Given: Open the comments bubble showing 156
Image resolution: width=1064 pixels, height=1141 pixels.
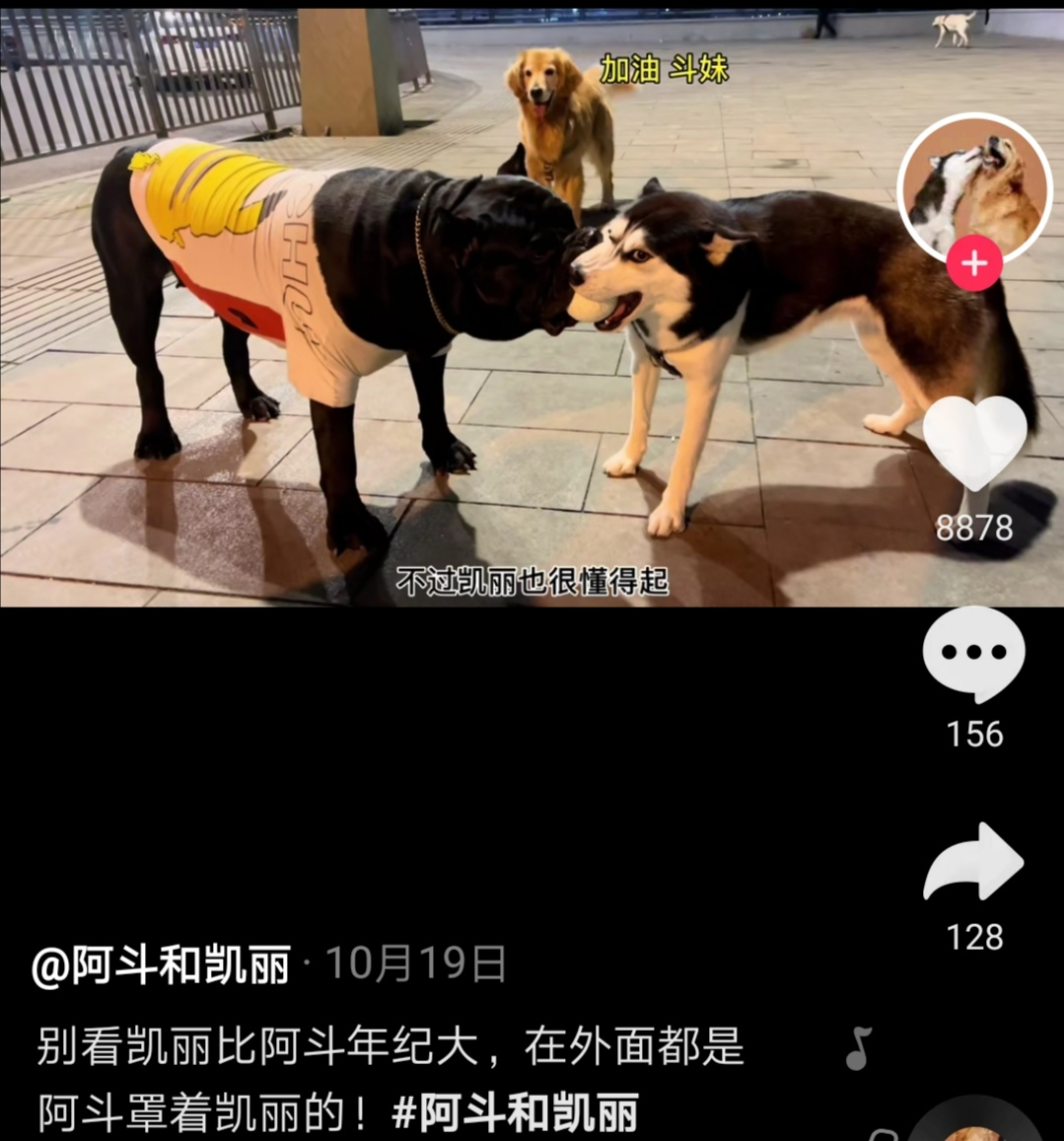Looking at the screenshot, I should [974, 654].
